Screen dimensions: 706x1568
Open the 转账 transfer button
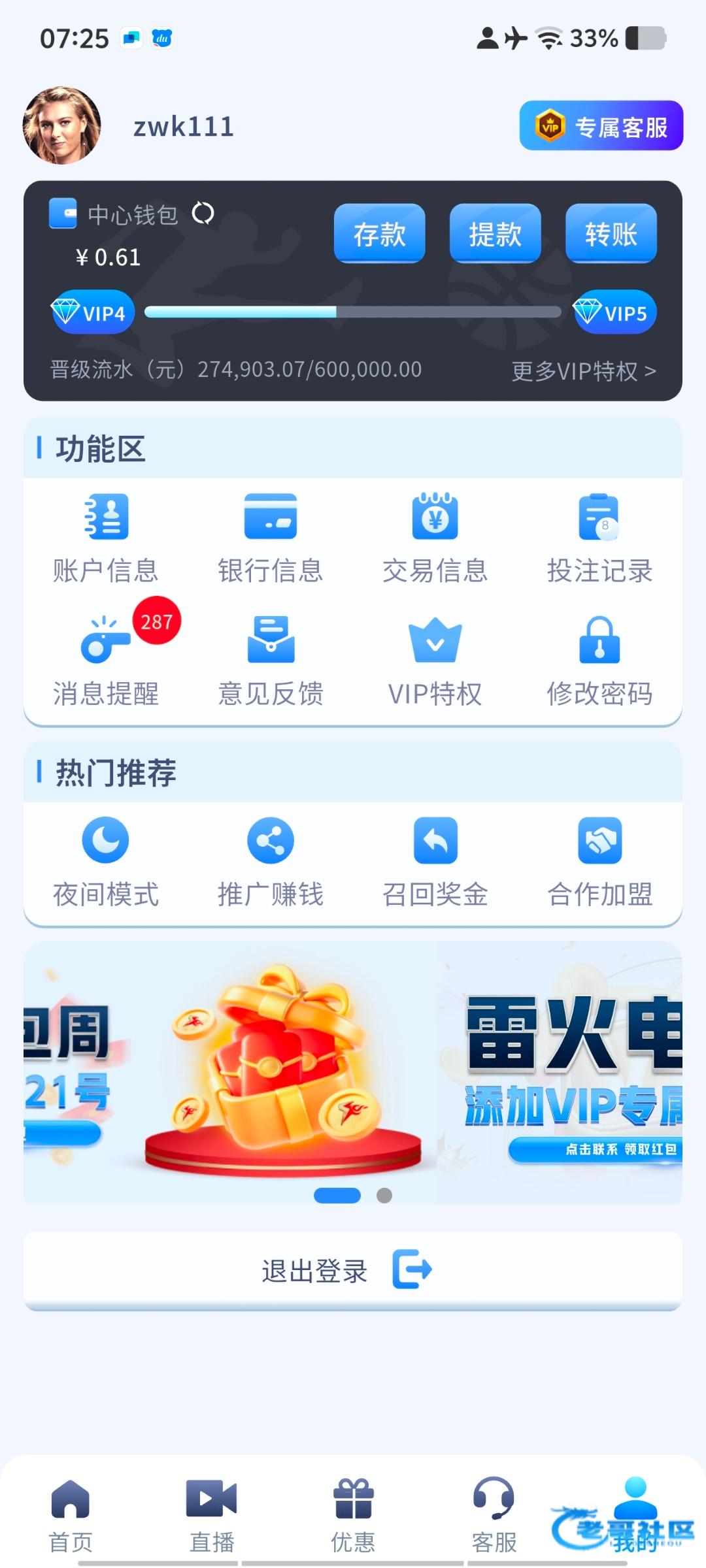(611, 234)
